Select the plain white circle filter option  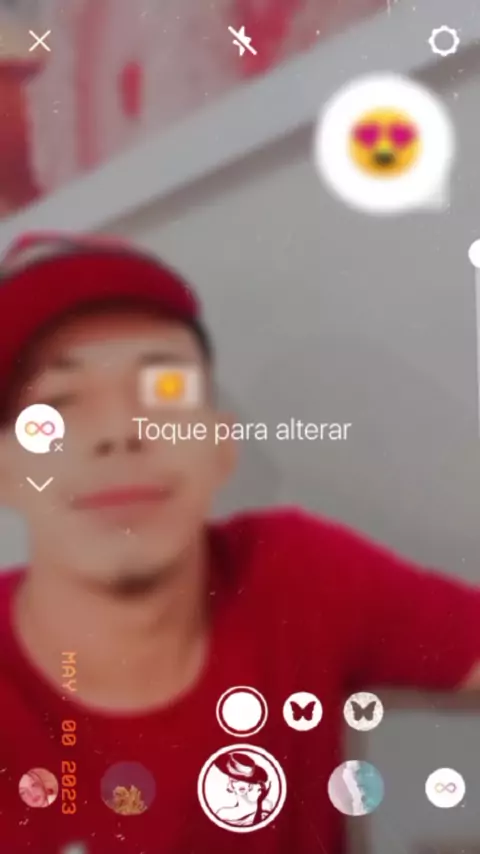point(242,711)
